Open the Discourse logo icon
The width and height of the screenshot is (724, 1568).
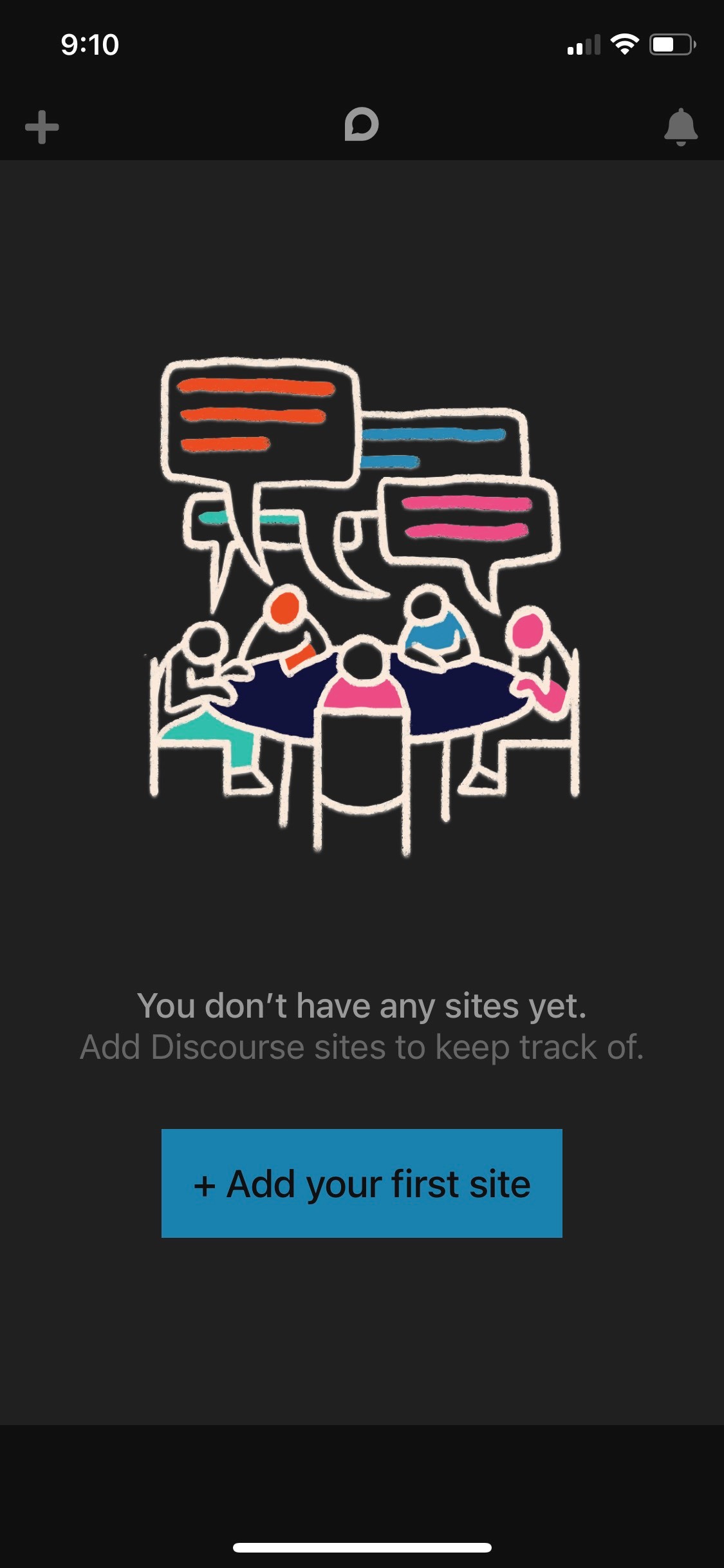362,124
